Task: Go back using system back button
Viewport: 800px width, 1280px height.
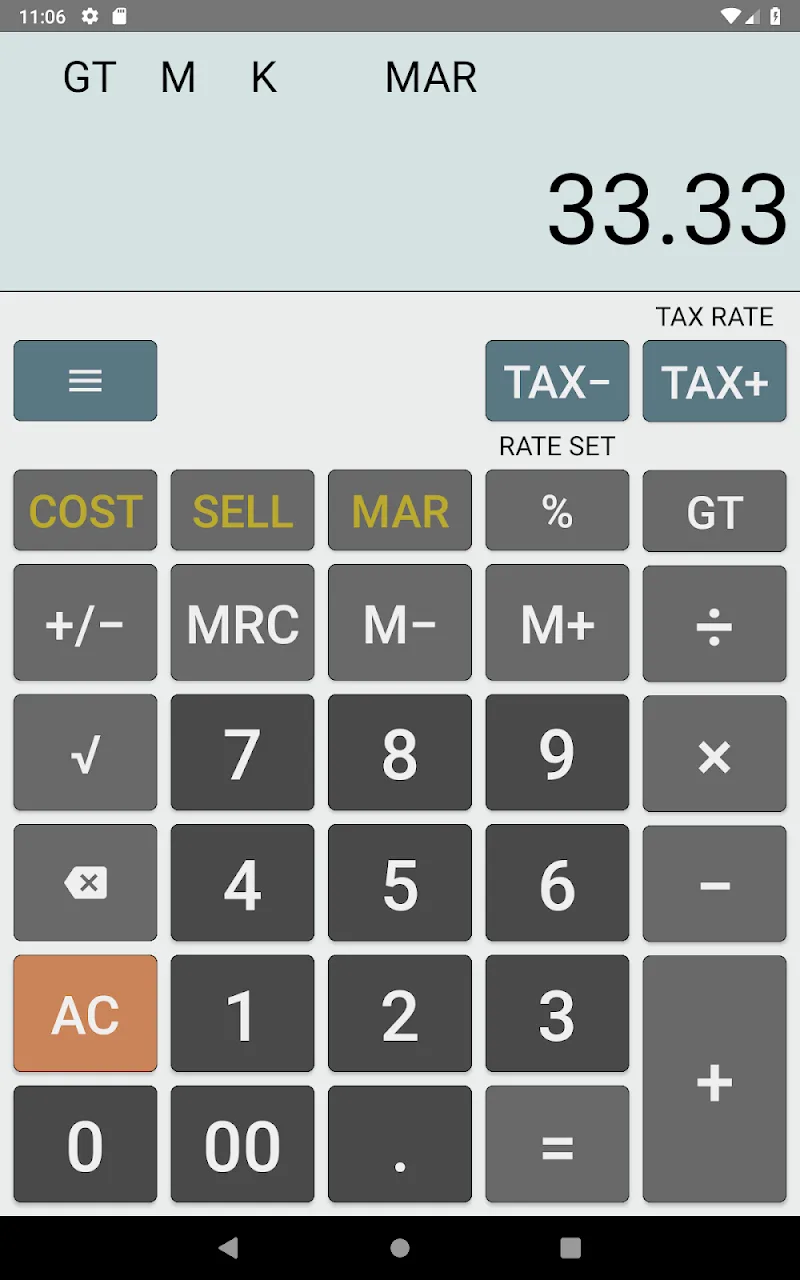Action: [x=229, y=1247]
